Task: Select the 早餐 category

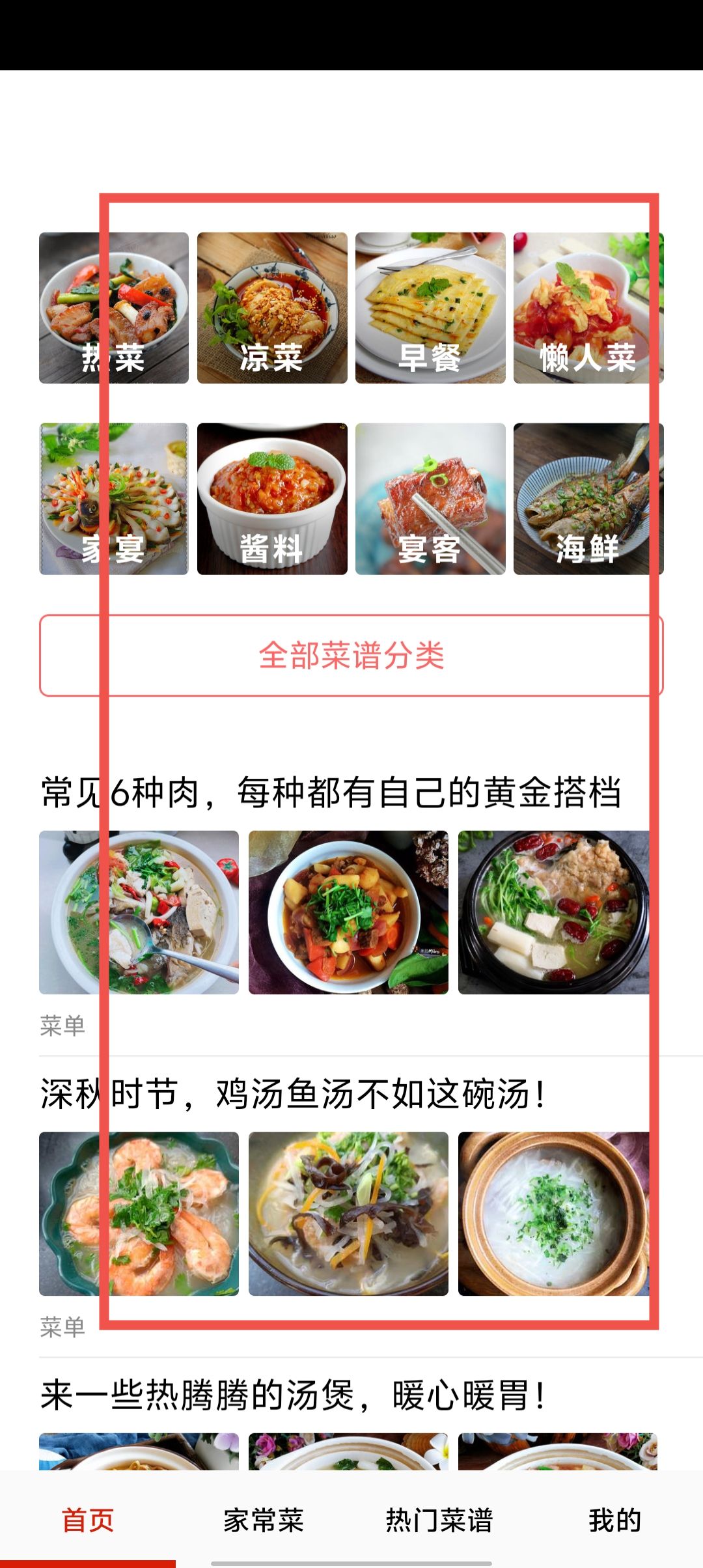Action: [430, 308]
